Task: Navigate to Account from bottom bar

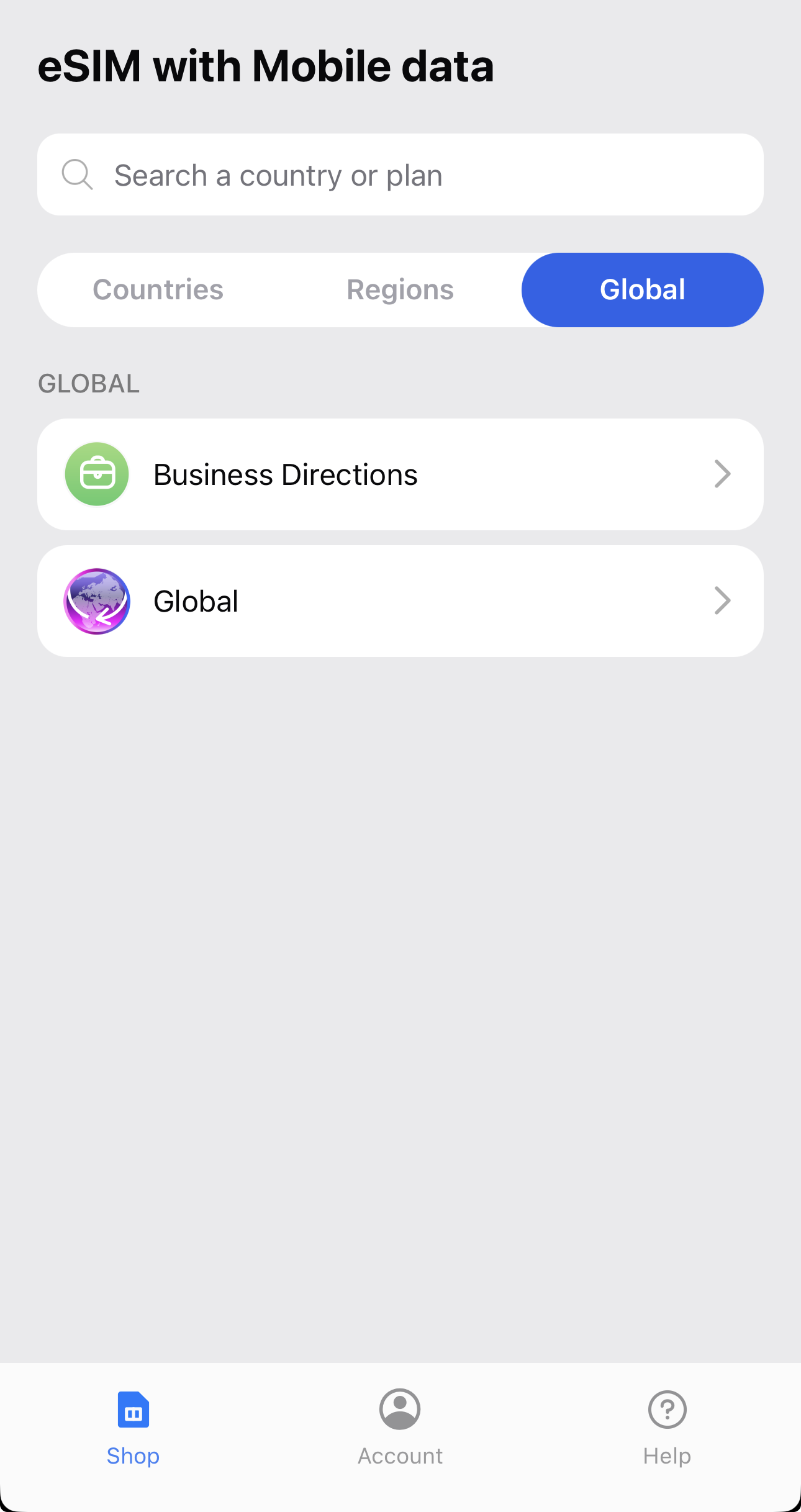Action: (x=399, y=1428)
